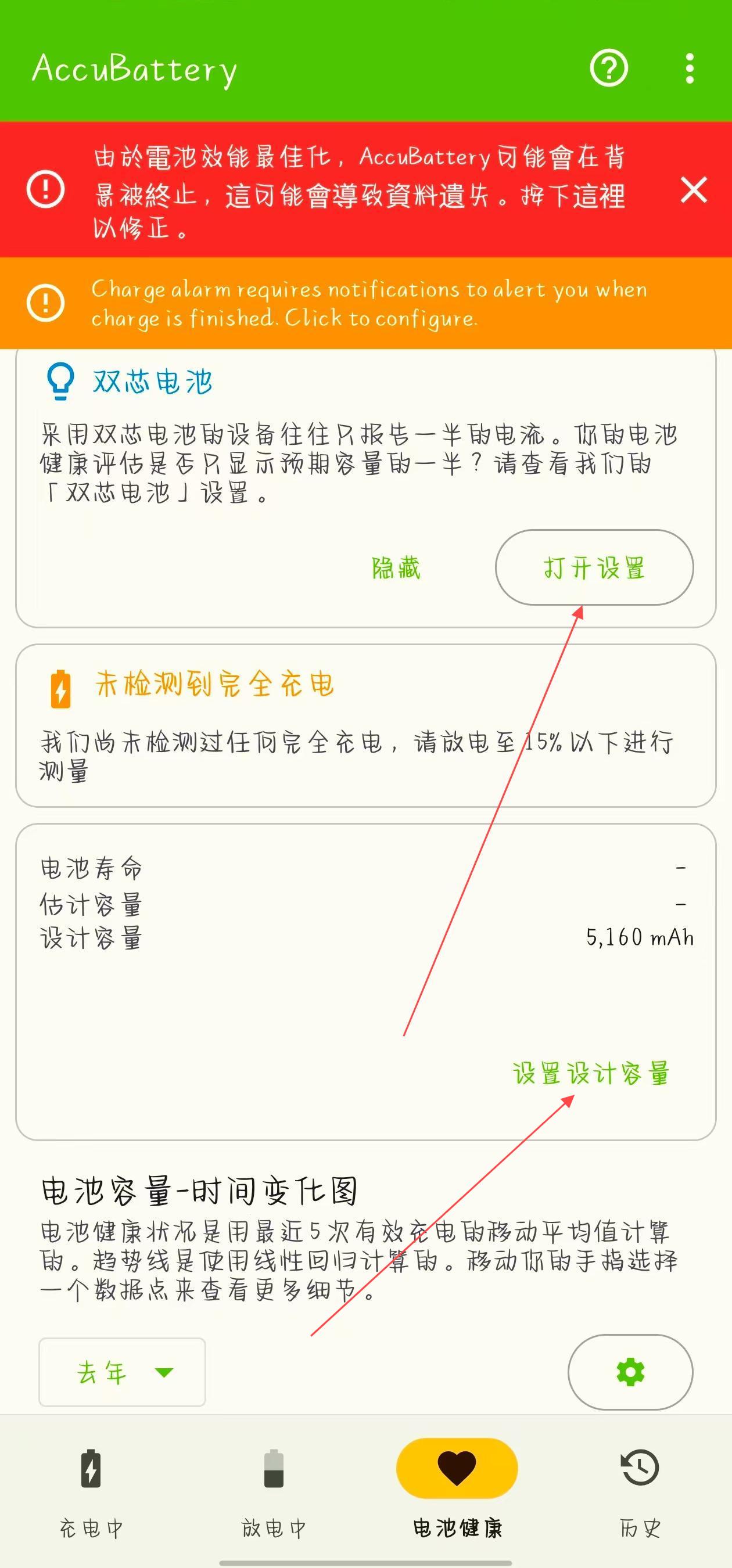Viewport: 732px width, 1568px height.
Task: Expand the 去年 time range dropdown
Action: point(122,1372)
